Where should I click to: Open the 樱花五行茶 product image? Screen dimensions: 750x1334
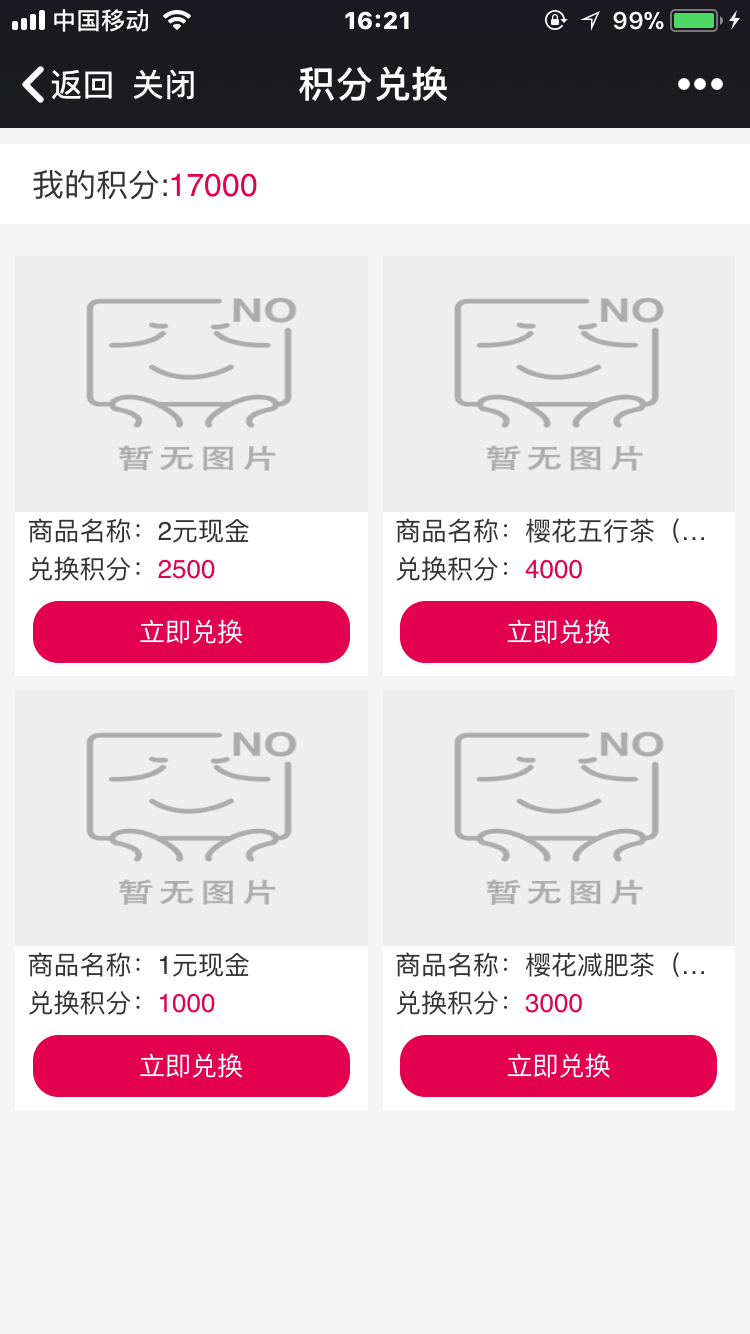(x=558, y=384)
